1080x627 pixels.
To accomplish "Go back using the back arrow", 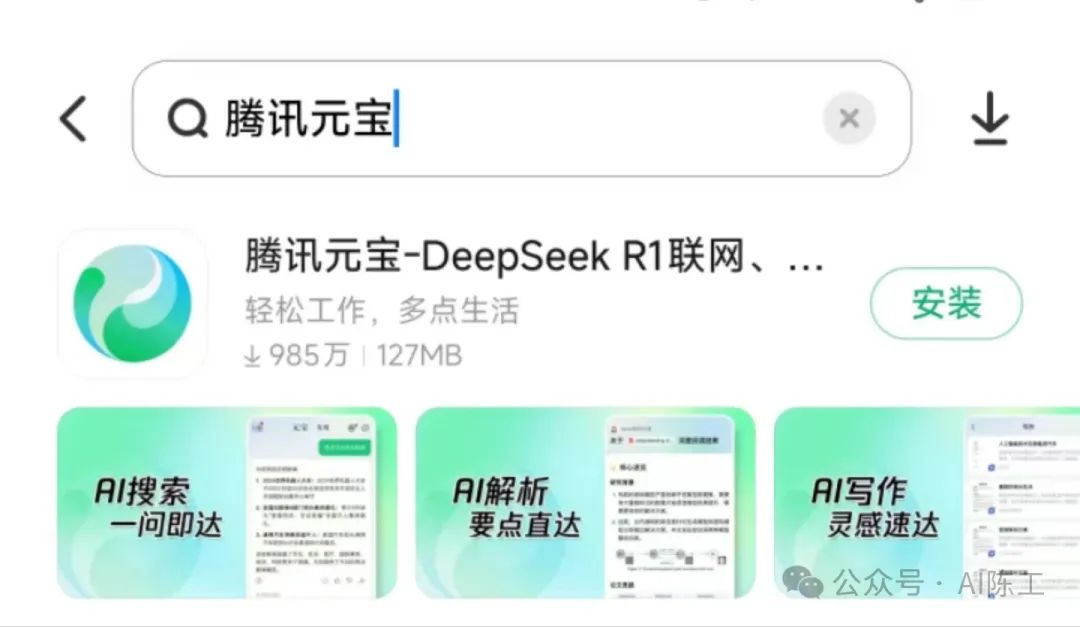I will (74, 119).
